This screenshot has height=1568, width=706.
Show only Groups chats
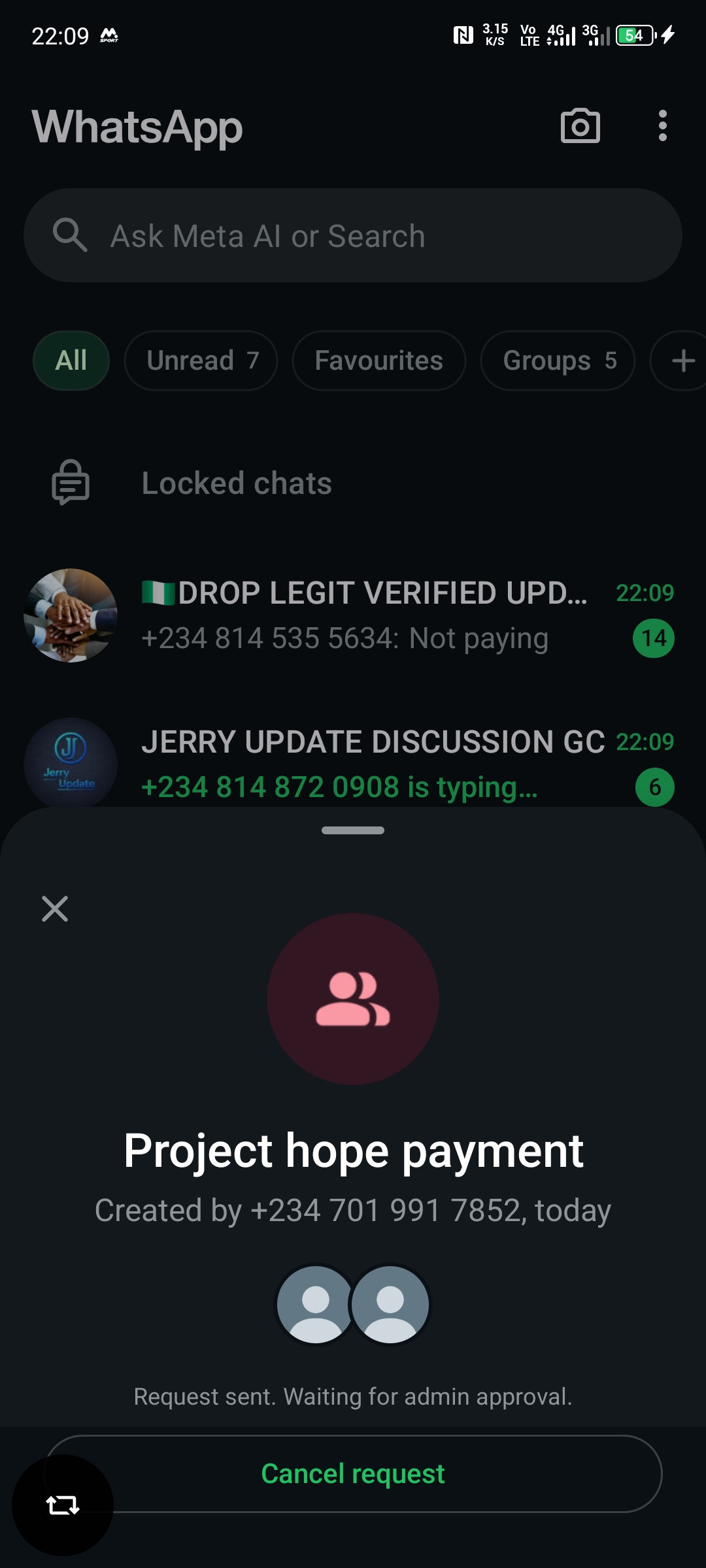pyautogui.click(x=558, y=361)
